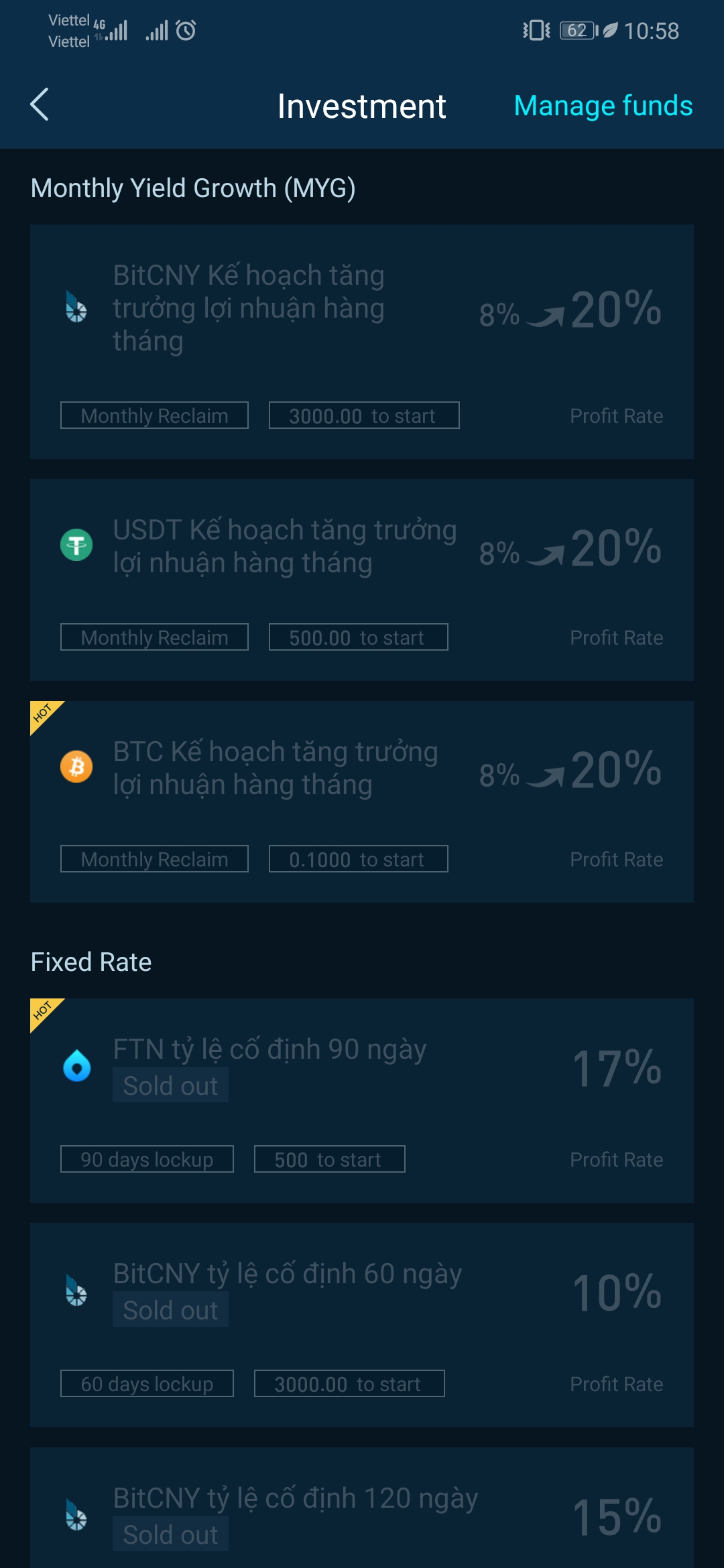
Task: Tap the USDT Tether icon
Action: pos(76,544)
